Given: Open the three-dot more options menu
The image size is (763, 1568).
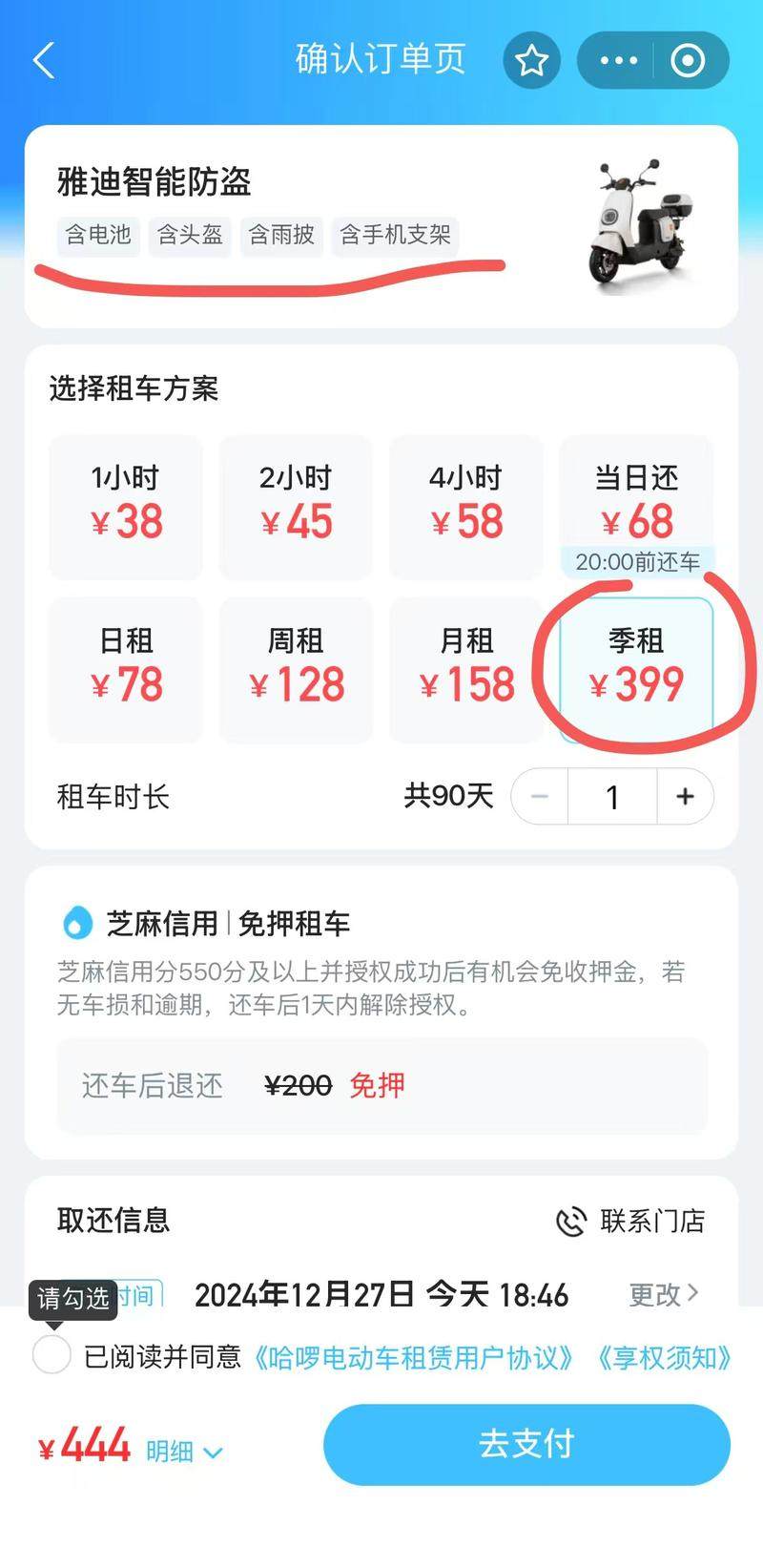Looking at the screenshot, I should coord(618,61).
